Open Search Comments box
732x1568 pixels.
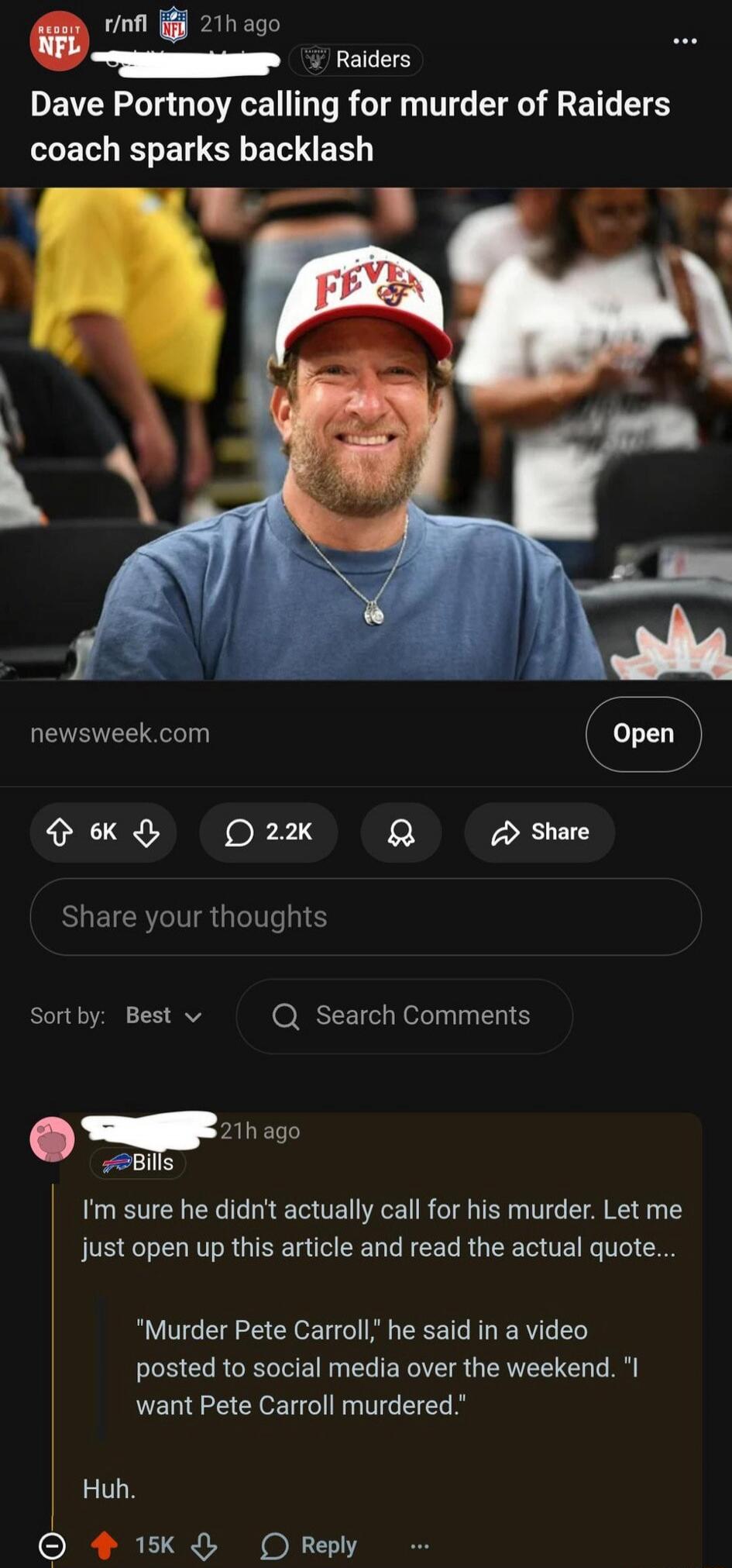point(404,1016)
